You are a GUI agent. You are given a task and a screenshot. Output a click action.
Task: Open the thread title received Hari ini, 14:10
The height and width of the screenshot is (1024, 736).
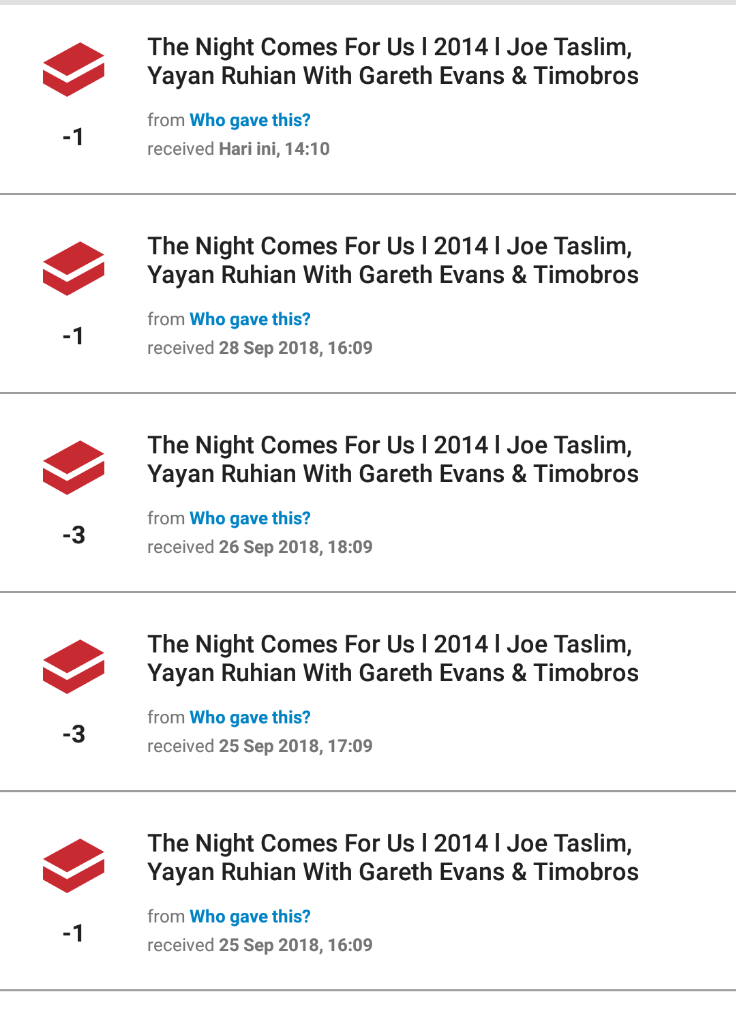tap(392, 61)
